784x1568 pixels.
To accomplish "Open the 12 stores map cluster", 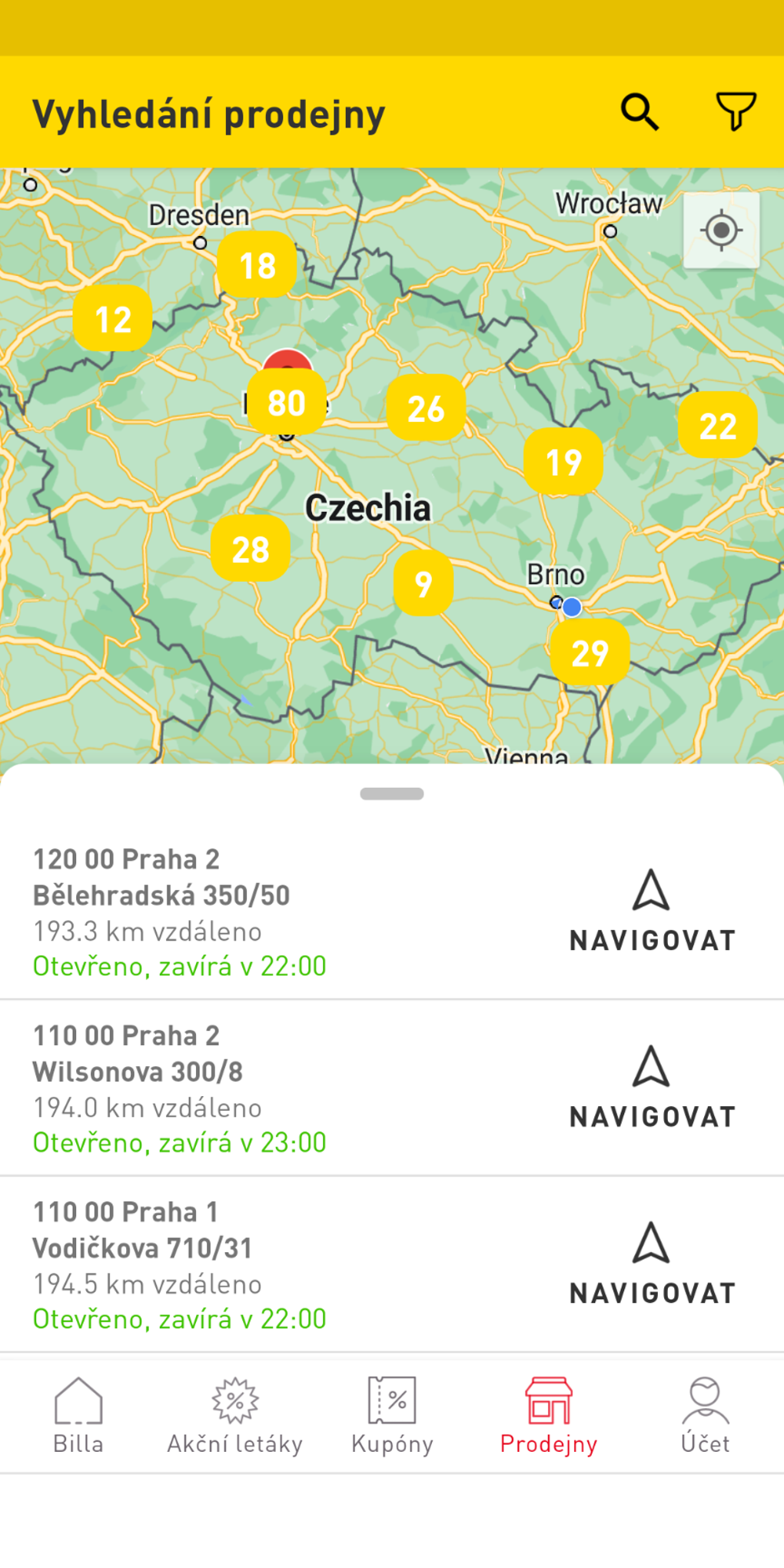I will coord(113,320).
